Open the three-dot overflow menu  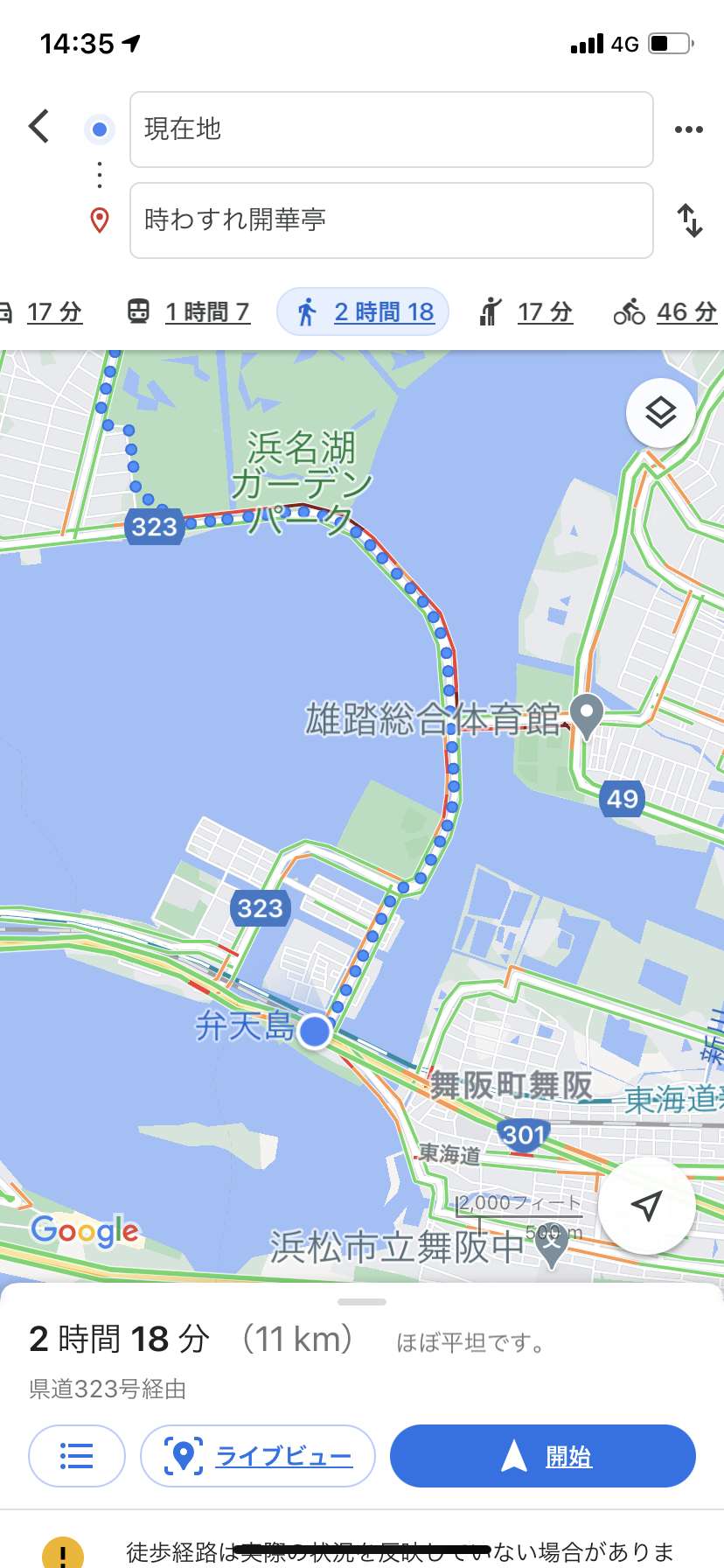tap(688, 129)
